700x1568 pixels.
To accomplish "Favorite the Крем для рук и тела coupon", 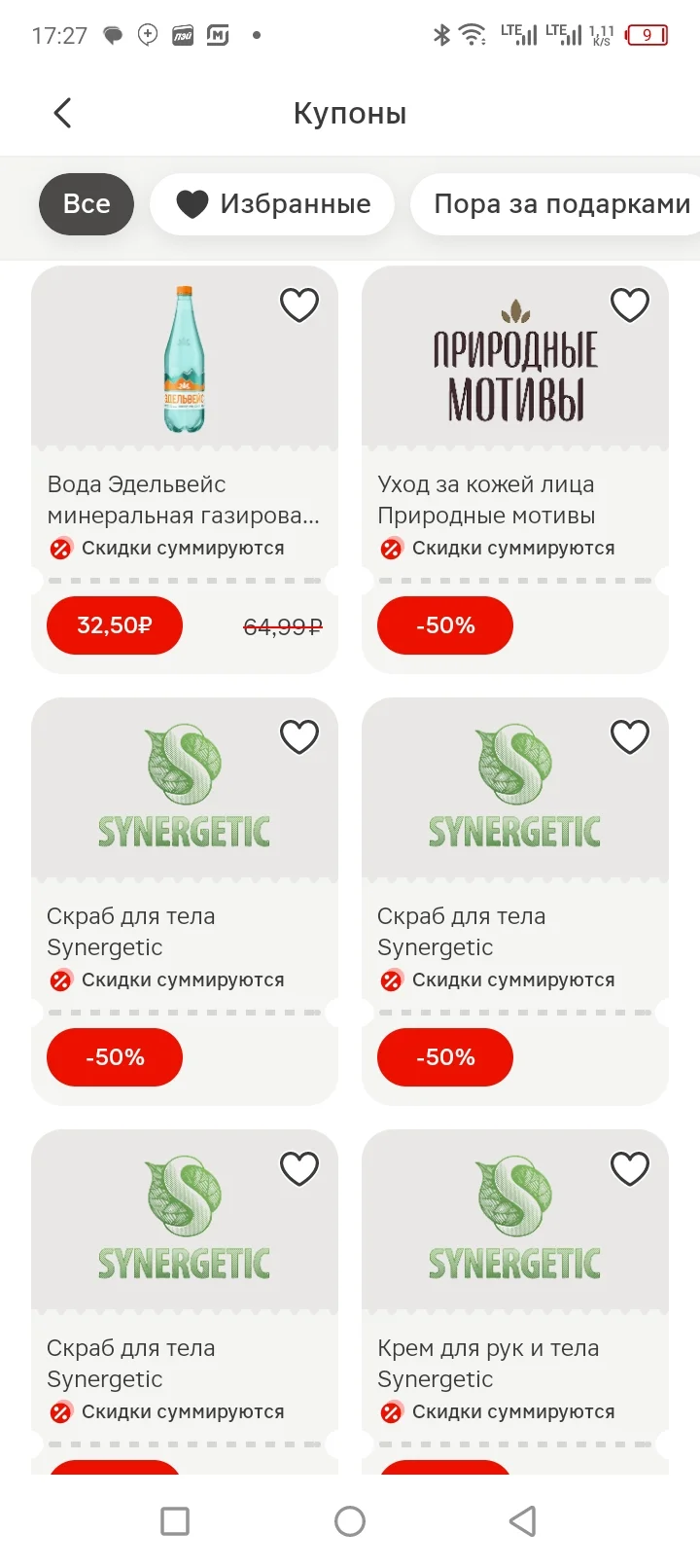I will (630, 1168).
